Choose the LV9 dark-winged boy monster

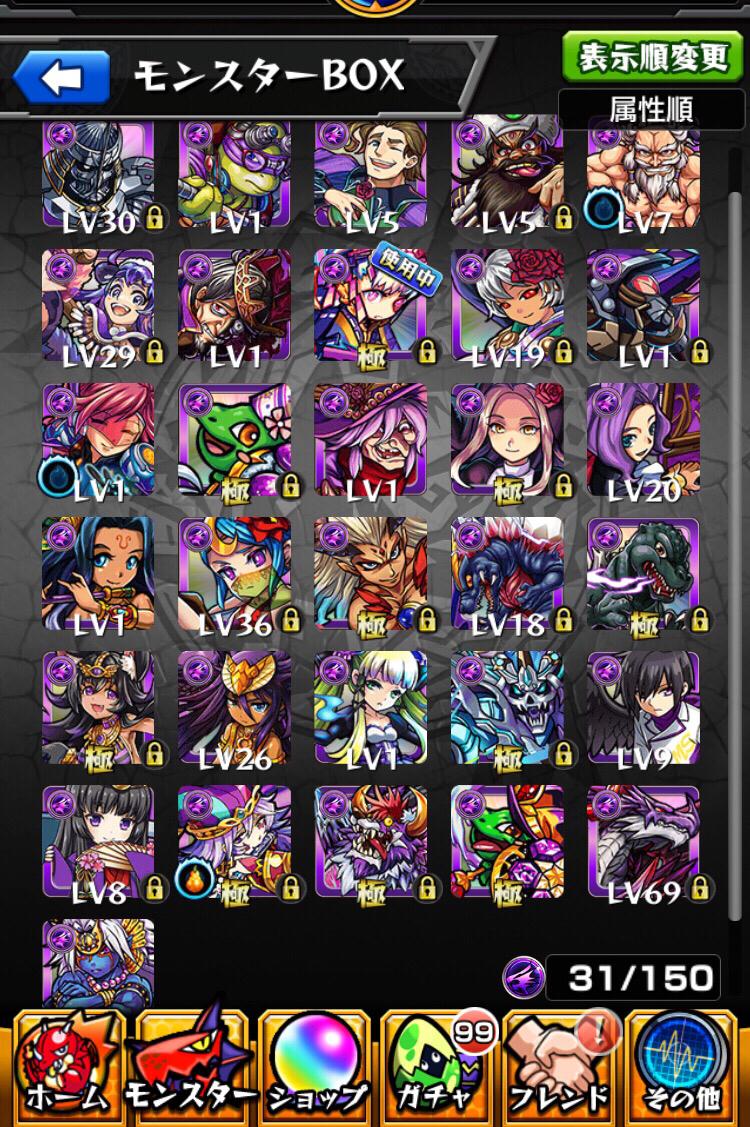tap(643, 706)
